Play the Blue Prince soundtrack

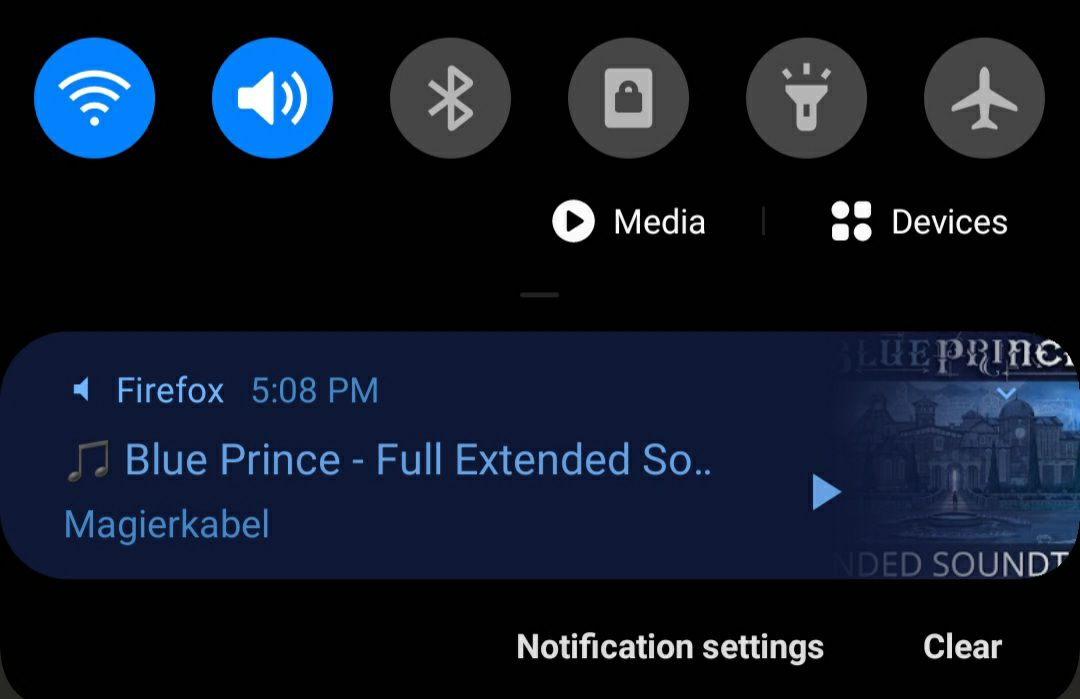click(826, 492)
